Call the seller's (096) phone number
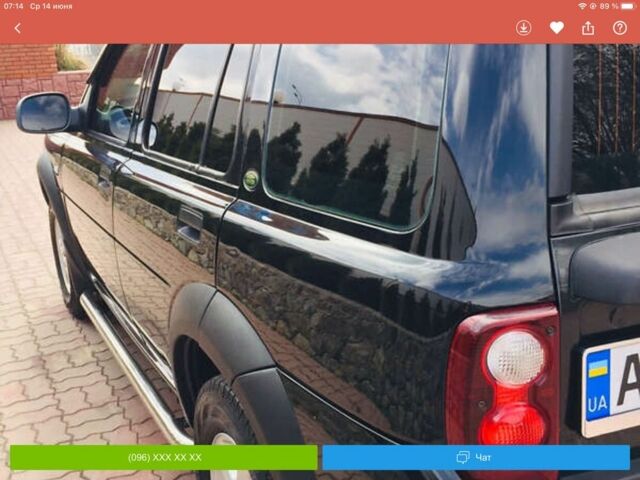This screenshot has width=640, height=480. coord(164,457)
